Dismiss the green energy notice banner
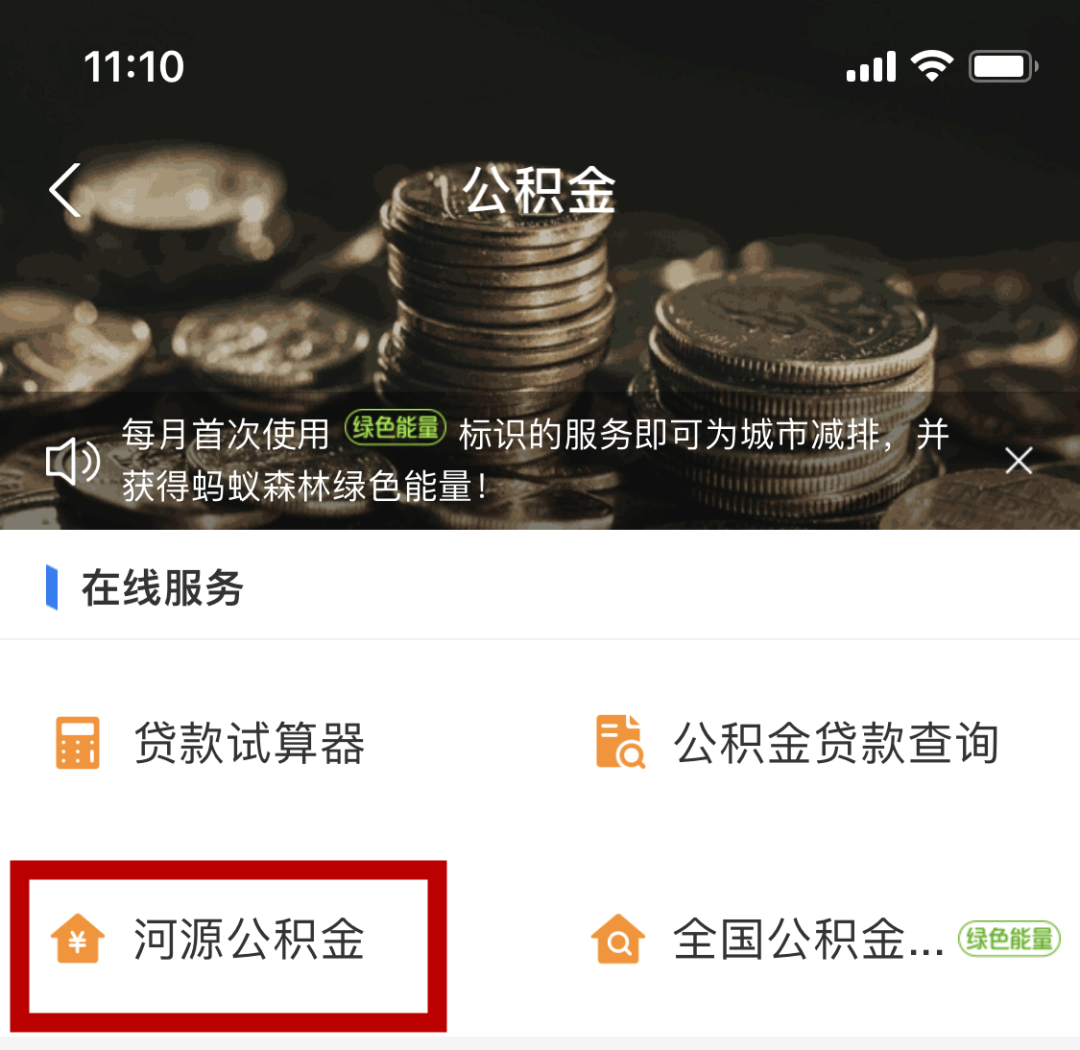 click(1018, 461)
